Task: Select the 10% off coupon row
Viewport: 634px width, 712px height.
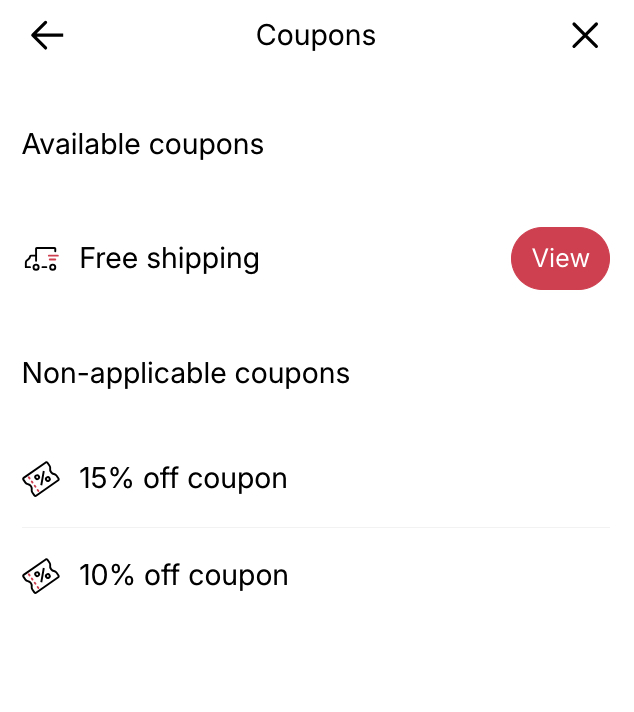Action: [183, 576]
